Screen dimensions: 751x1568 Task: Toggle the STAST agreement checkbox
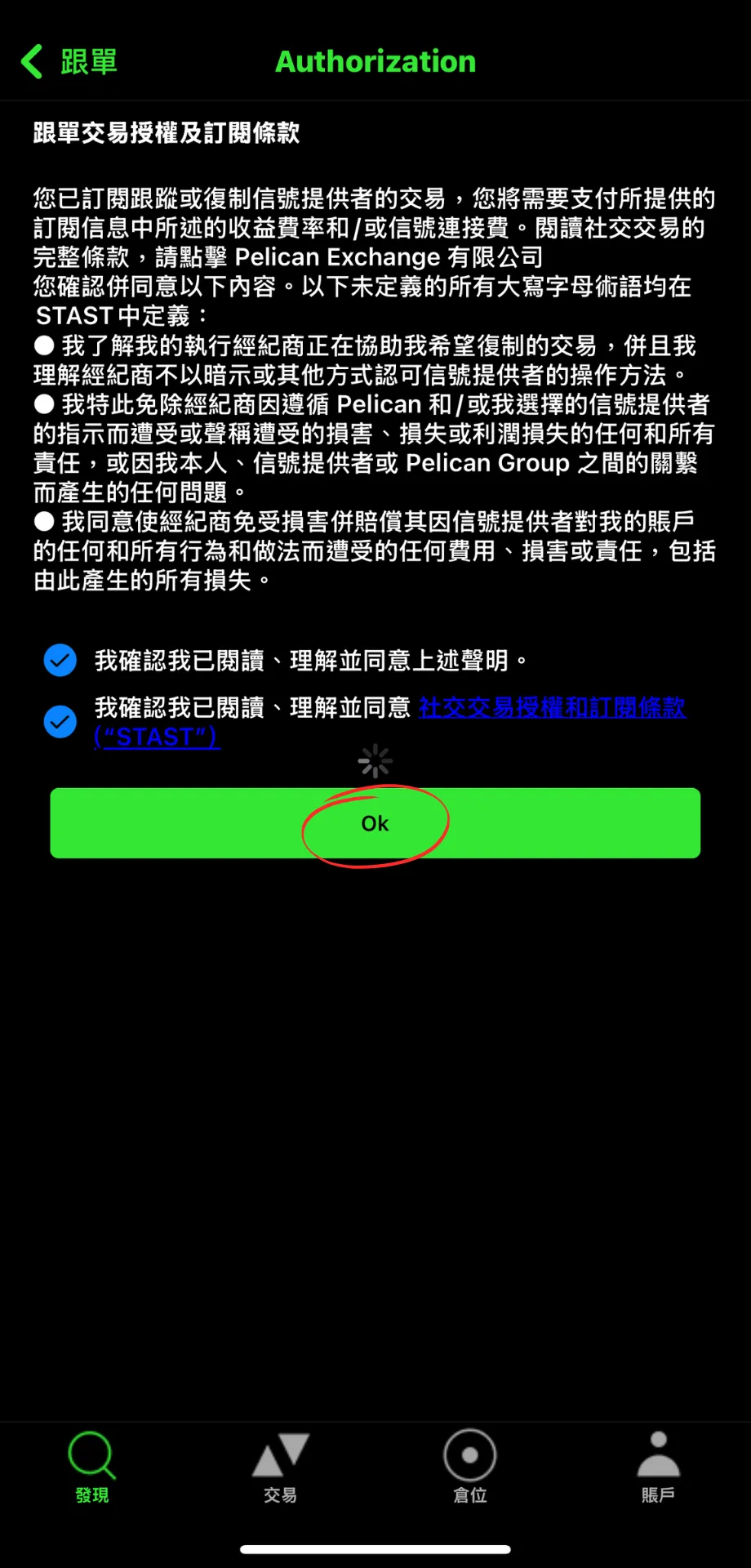[60, 722]
